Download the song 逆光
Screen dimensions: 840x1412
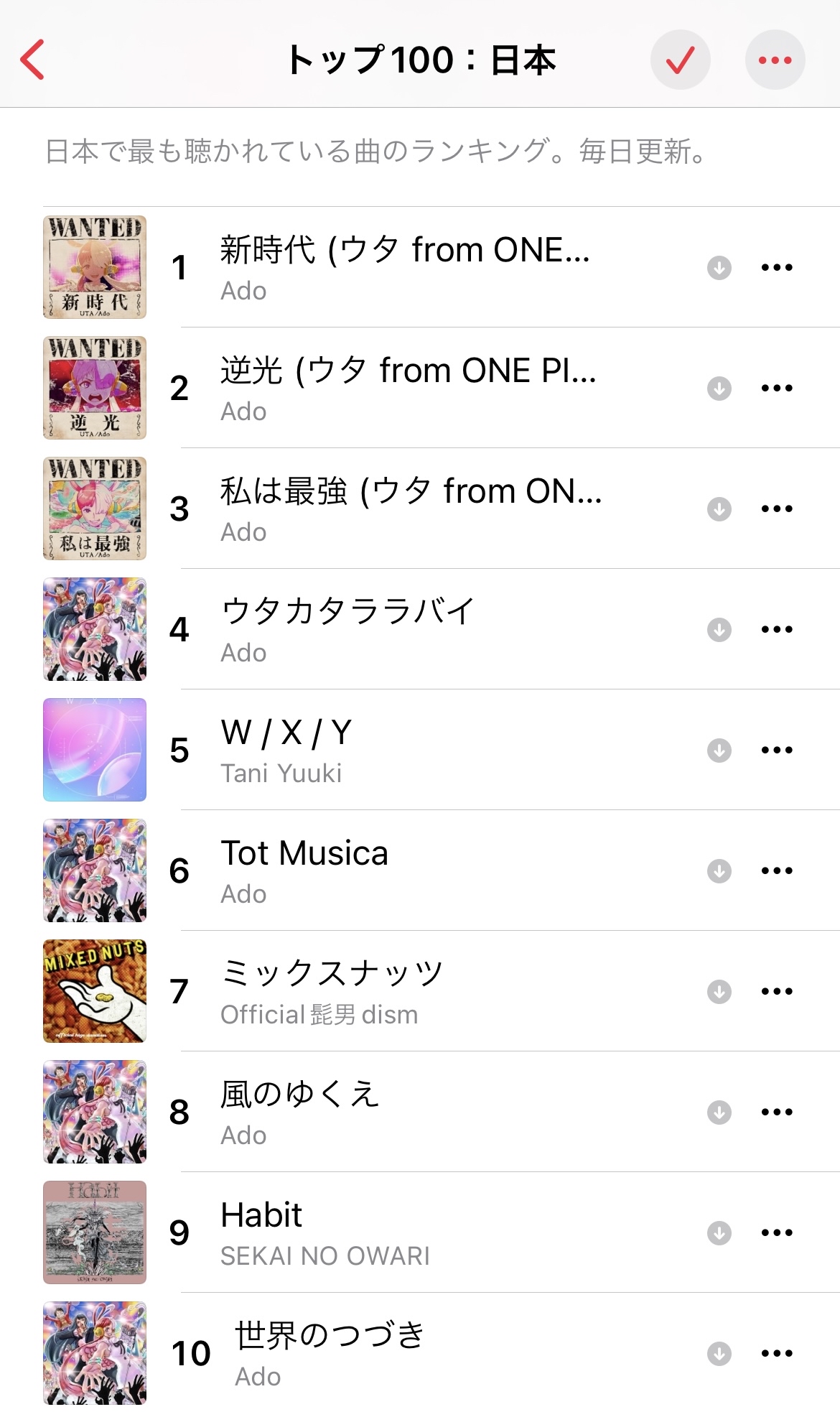click(719, 388)
